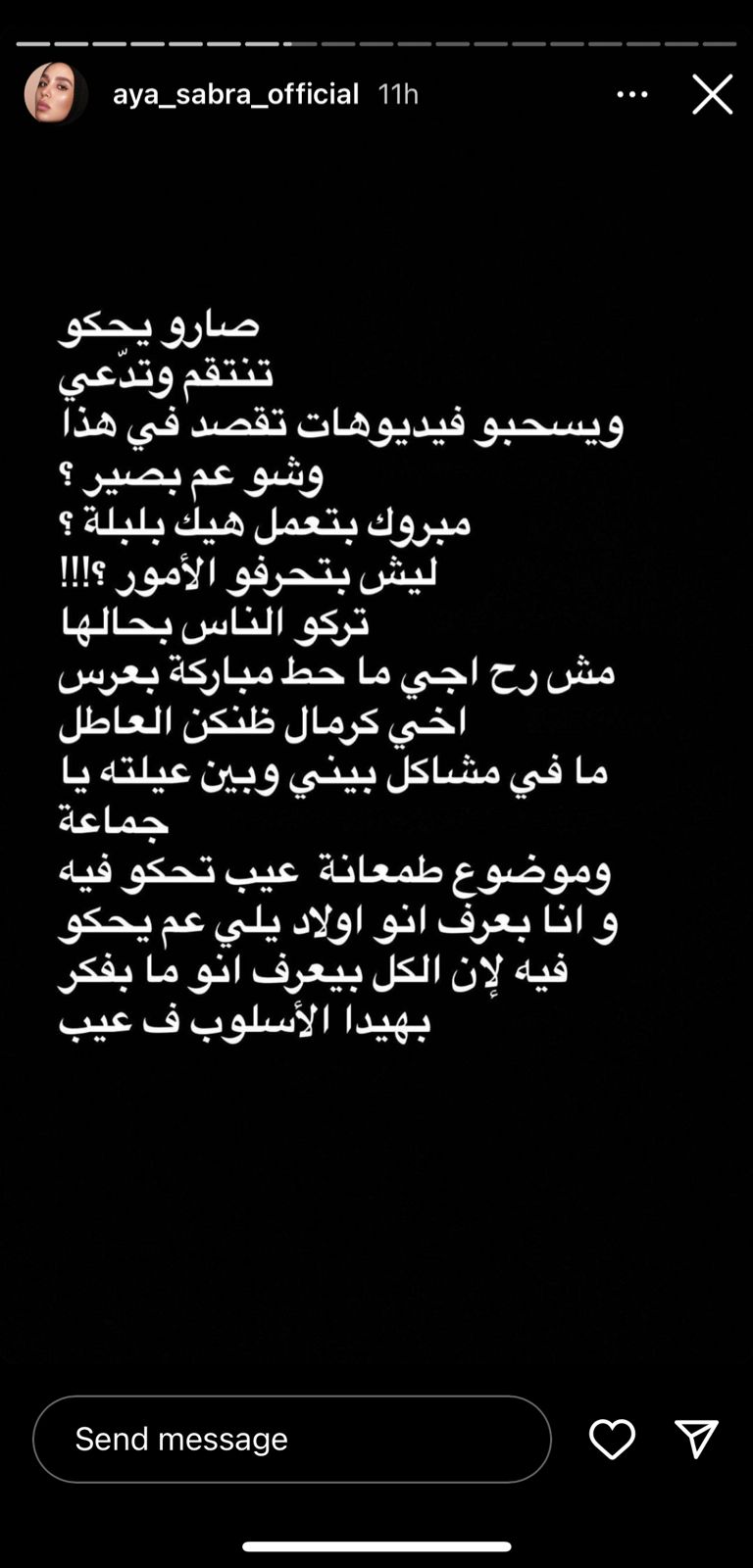This screenshot has width=753, height=1568.
Task: Tap the Send message field
Action: click(x=291, y=1439)
